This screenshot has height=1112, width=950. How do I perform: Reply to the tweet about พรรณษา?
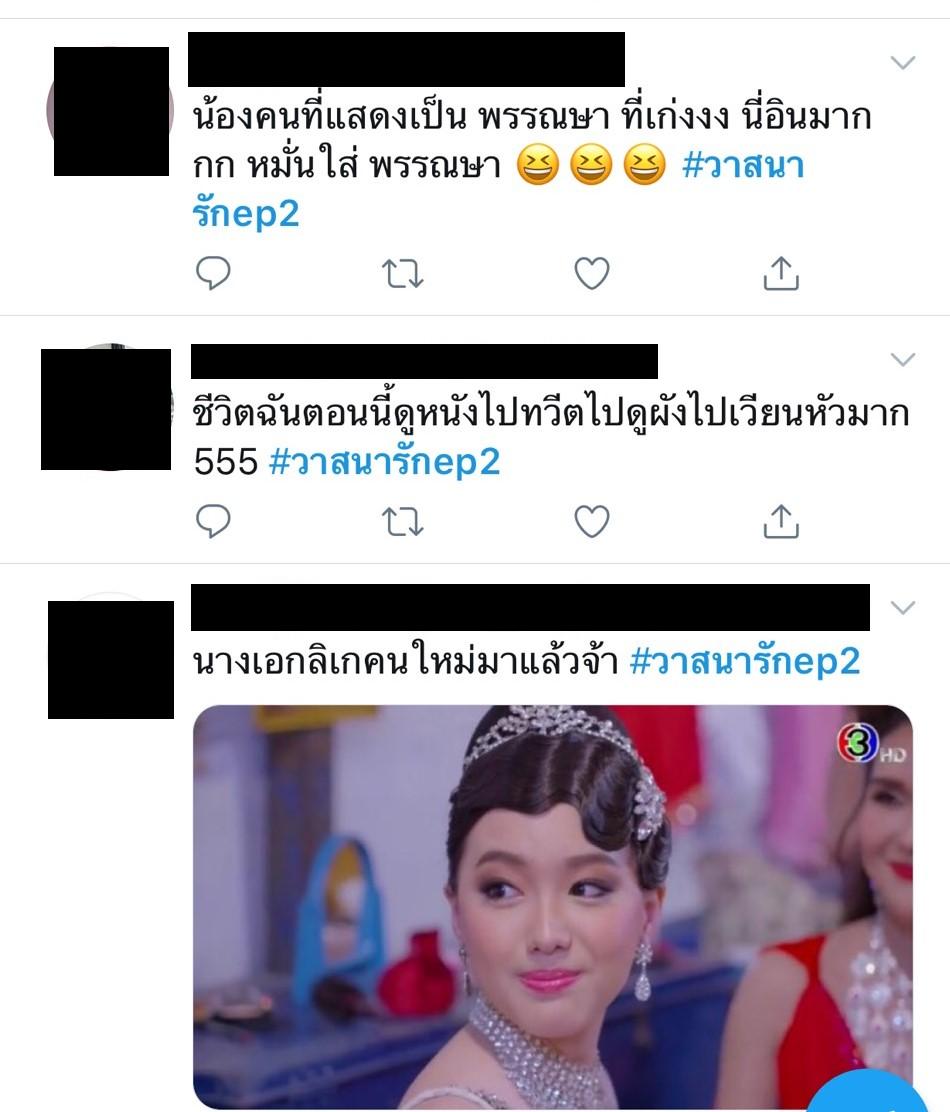point(212,273)
